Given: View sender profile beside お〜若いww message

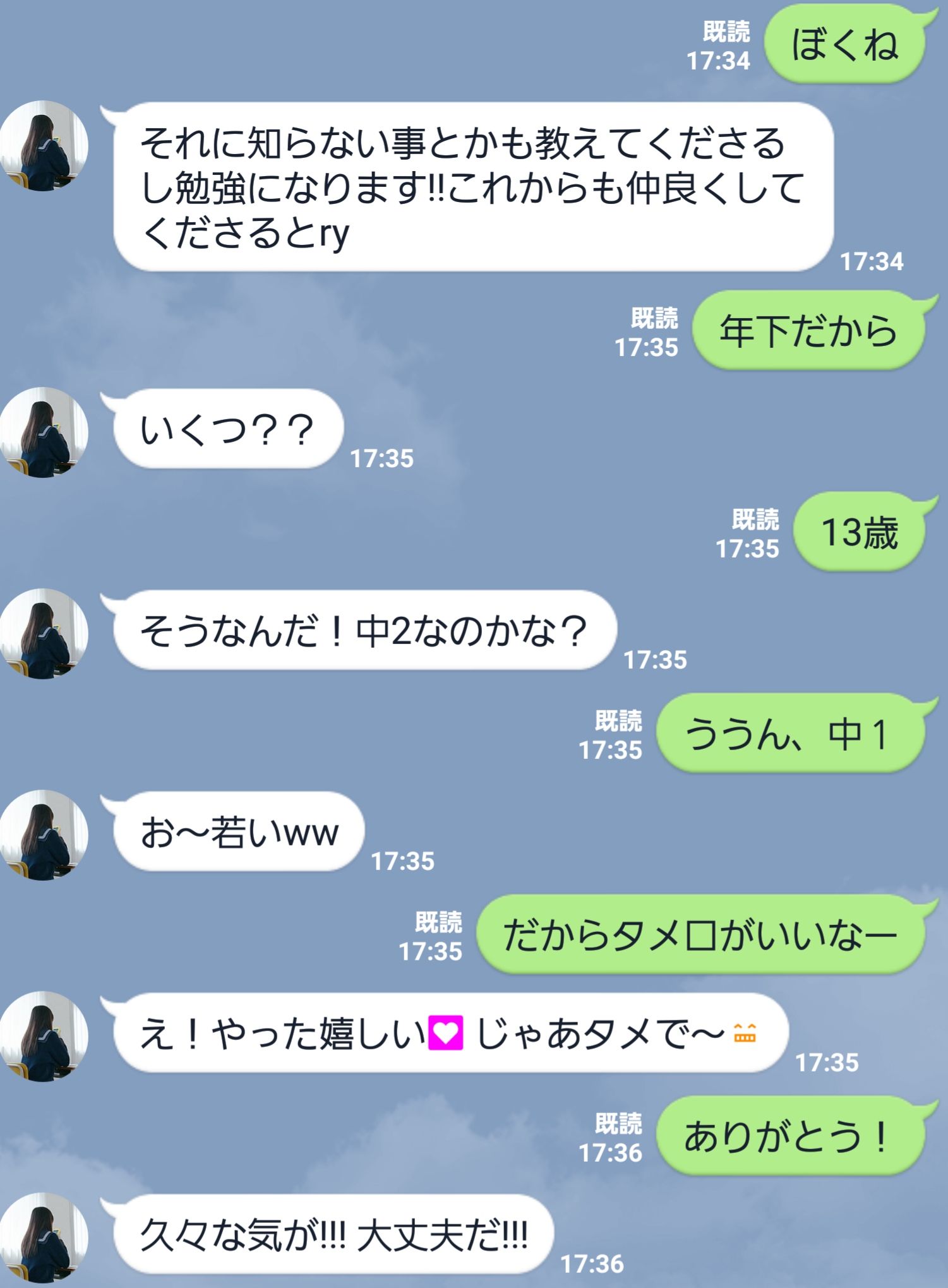Looking at the screenshot, I should pyautogui.click(x=43, y=835).
